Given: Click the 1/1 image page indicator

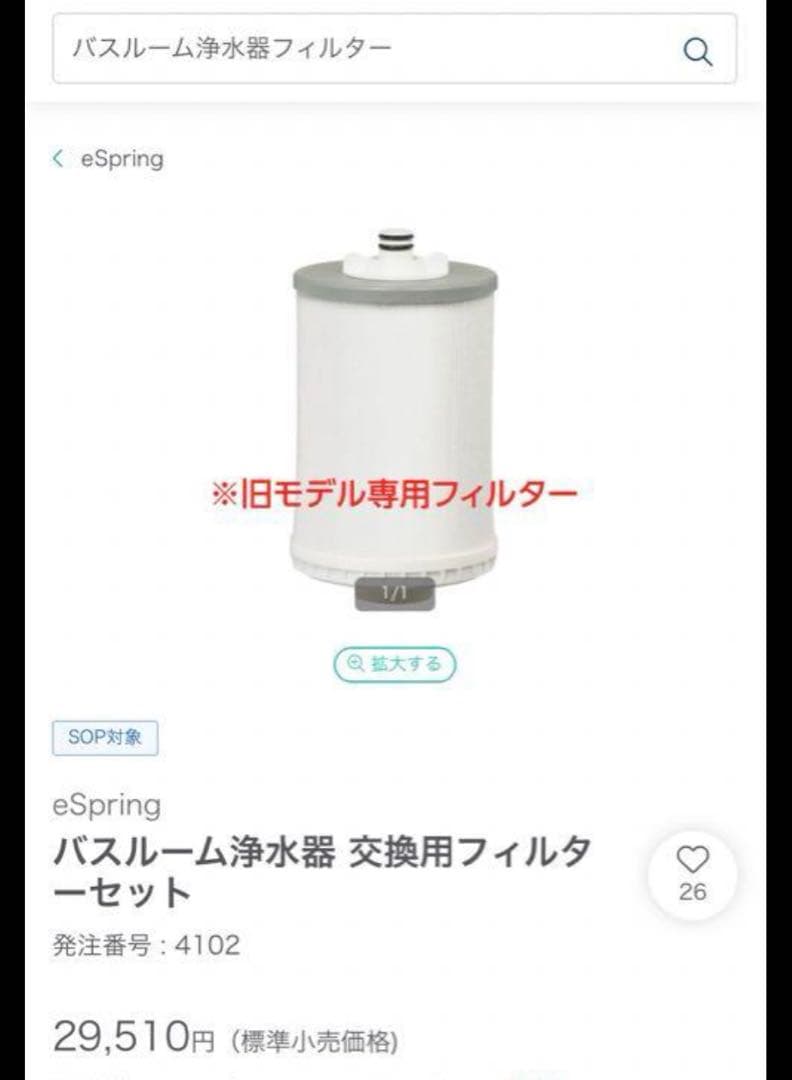Looking at the screenshot, I should pos(393,591).
